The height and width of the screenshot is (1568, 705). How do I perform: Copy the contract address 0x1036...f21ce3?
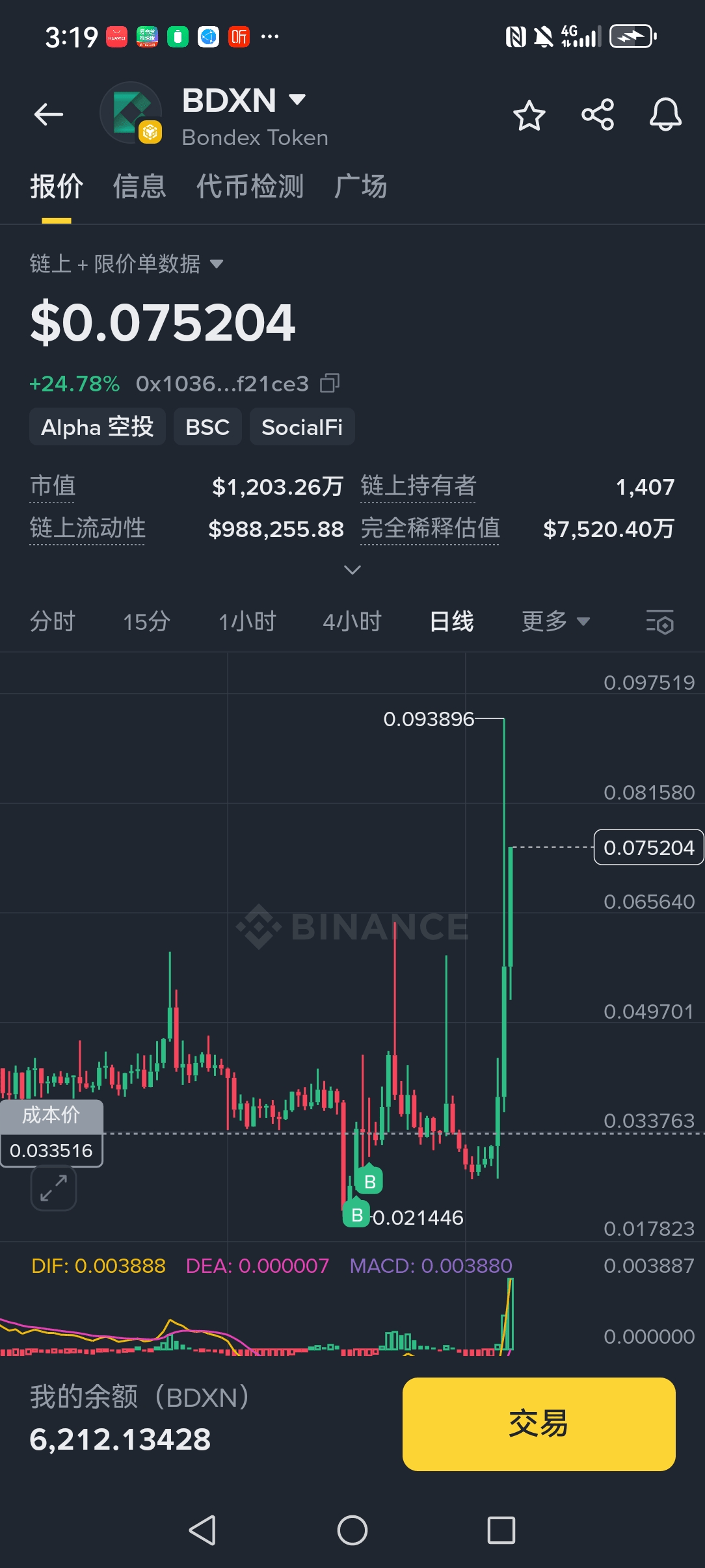tap(330, 384)
